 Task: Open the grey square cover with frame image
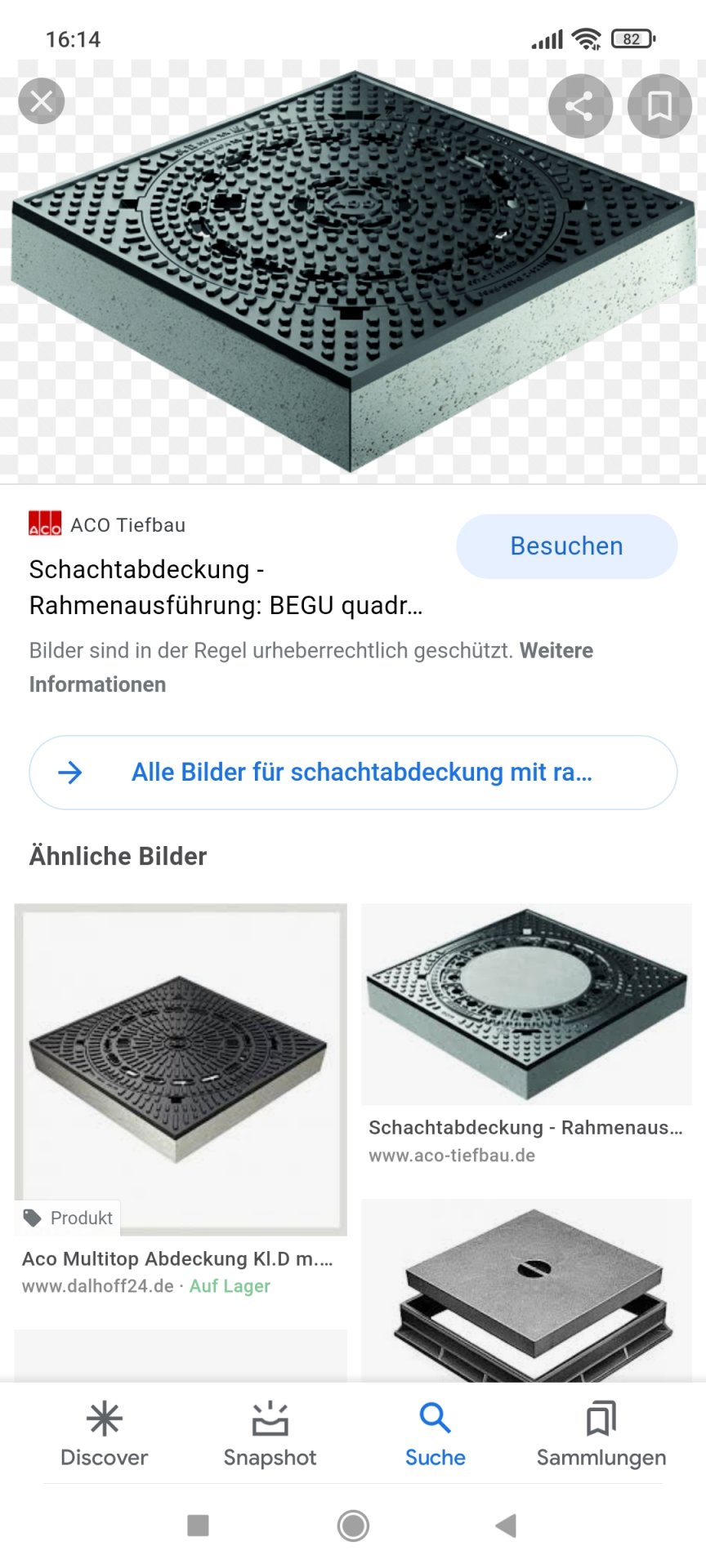pyautogui.click(x=526, y=1290)
